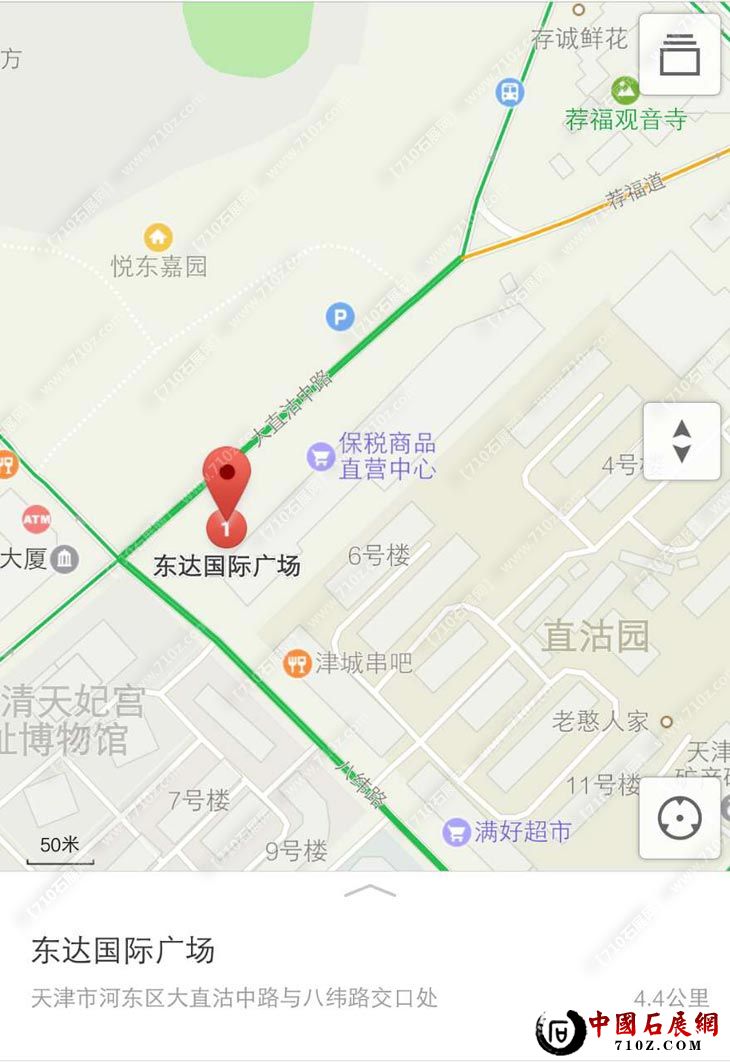Expand the 东达国际广场 details panel
The image size is (730, 1063).
tap(369, 890)
